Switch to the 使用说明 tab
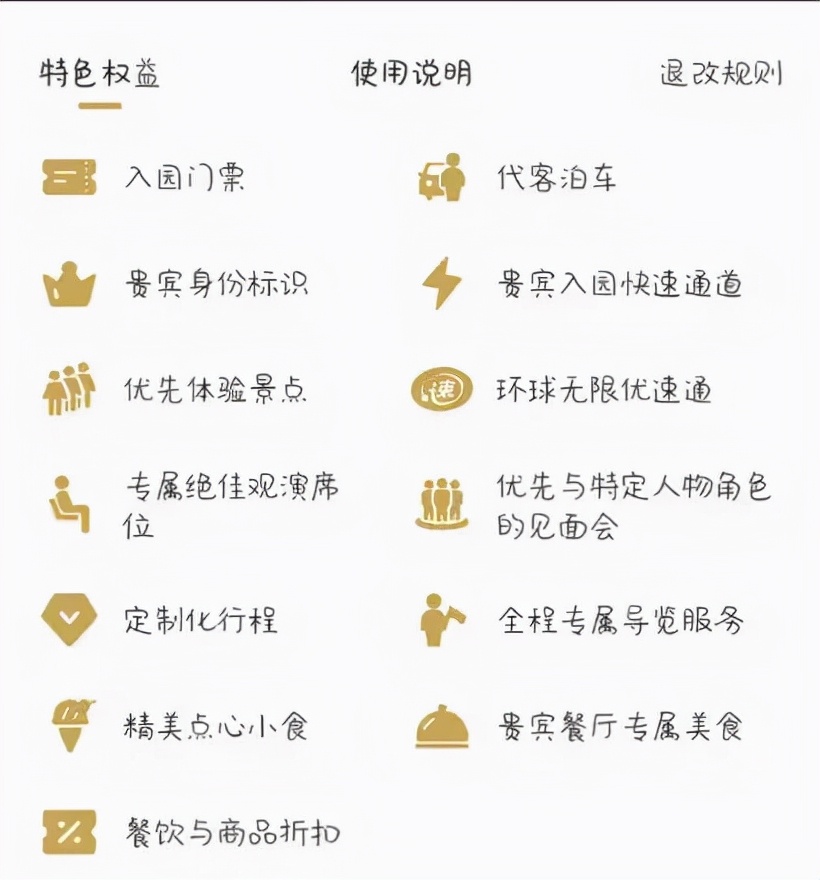This screenshot has height=880, width=820. point(411,73)
